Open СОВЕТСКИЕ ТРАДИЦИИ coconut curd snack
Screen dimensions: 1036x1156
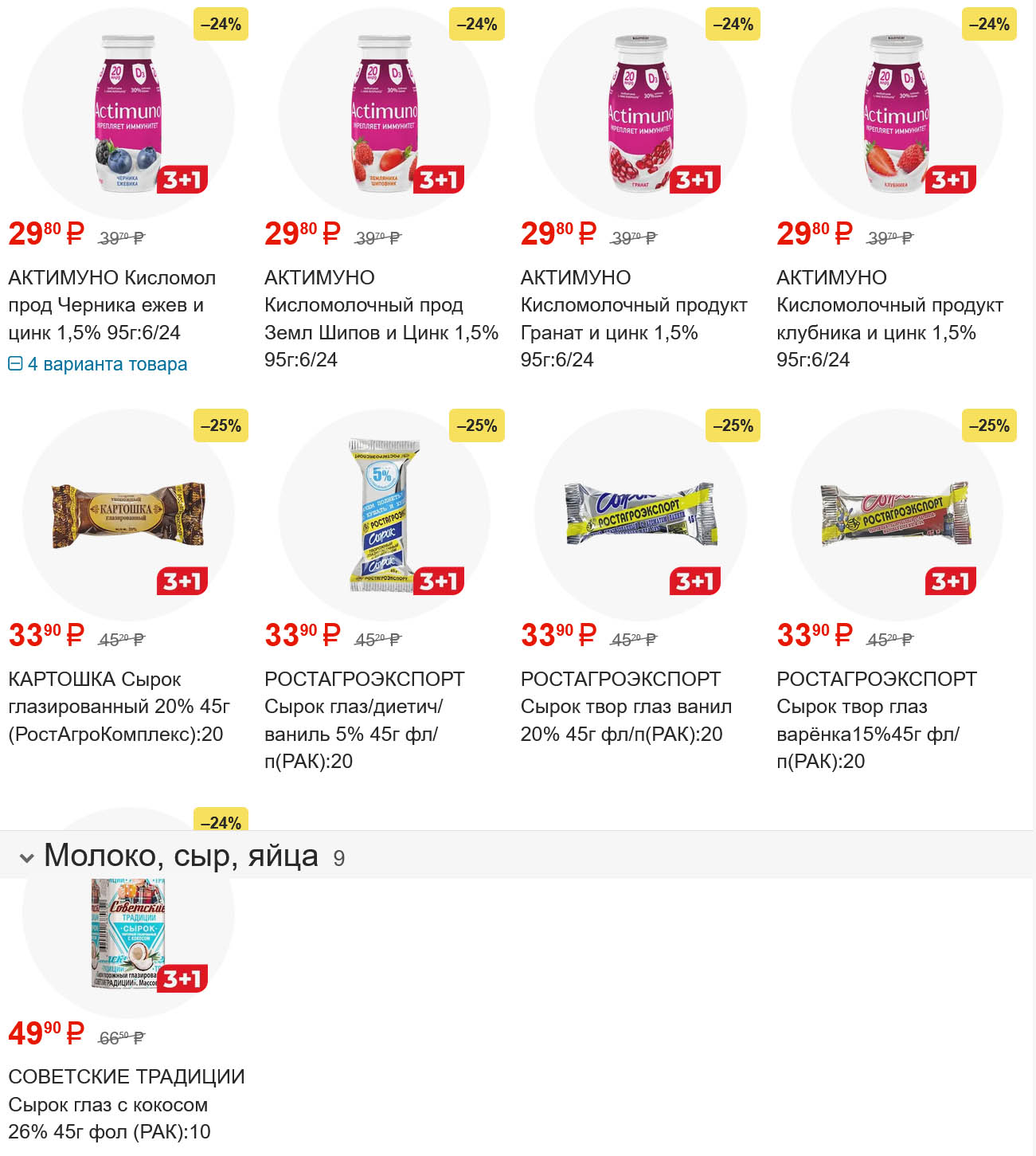click(126, 1103)
